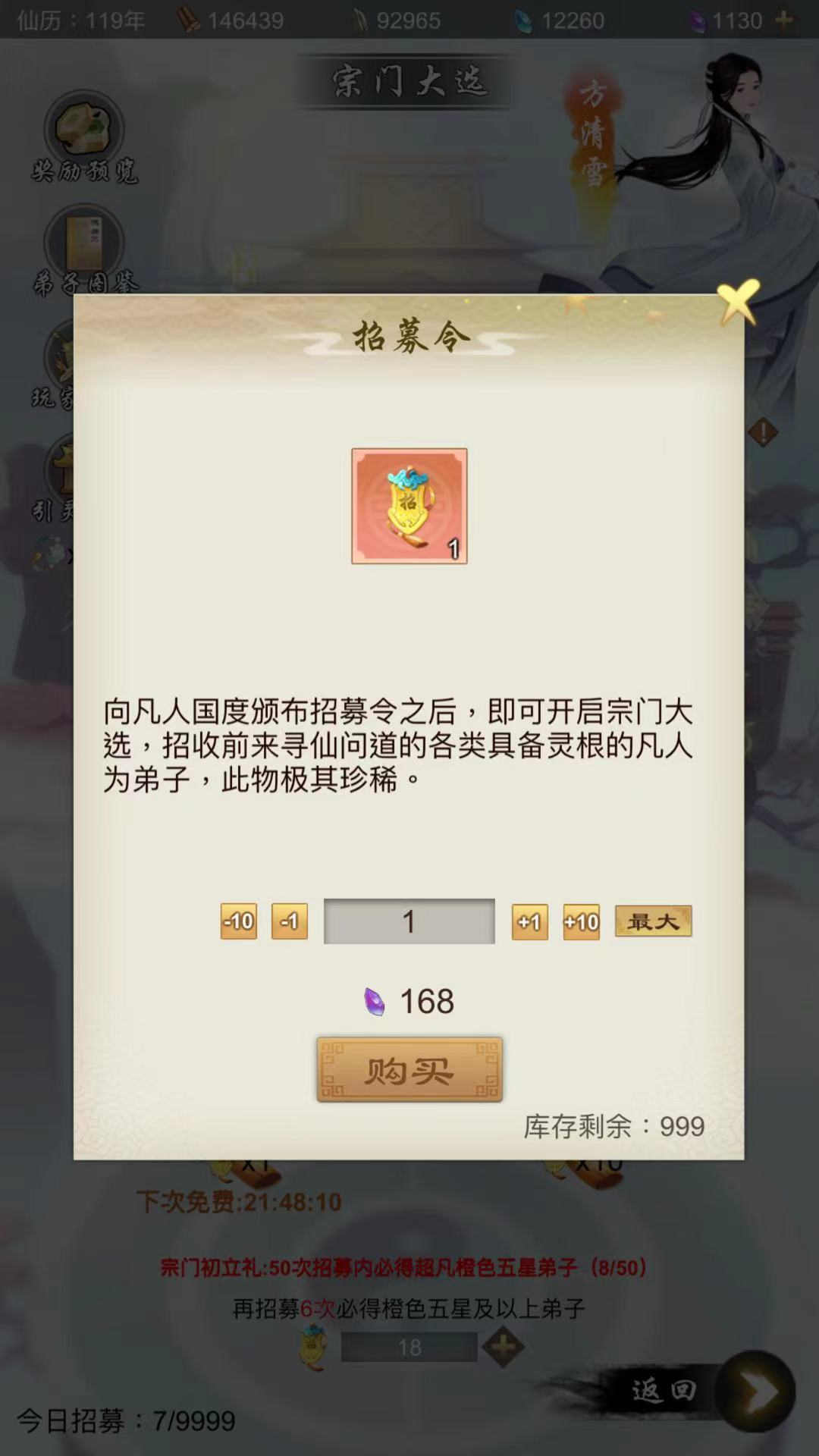Increase purchase quantity by 10
The width and height of the screenshot is (819, 1456).
581,921
